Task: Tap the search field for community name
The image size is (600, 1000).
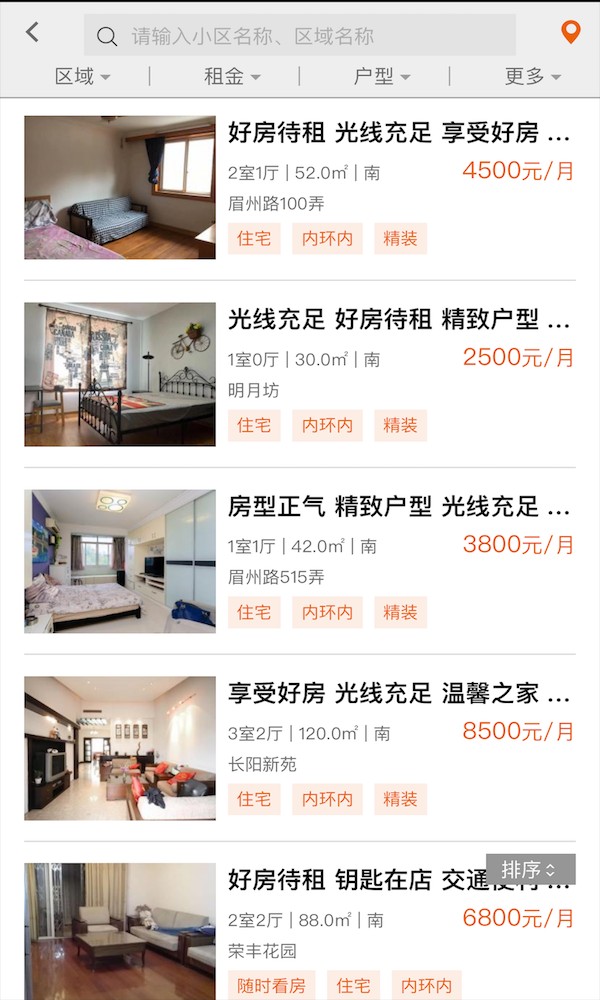Action: [x=300, y=36]
